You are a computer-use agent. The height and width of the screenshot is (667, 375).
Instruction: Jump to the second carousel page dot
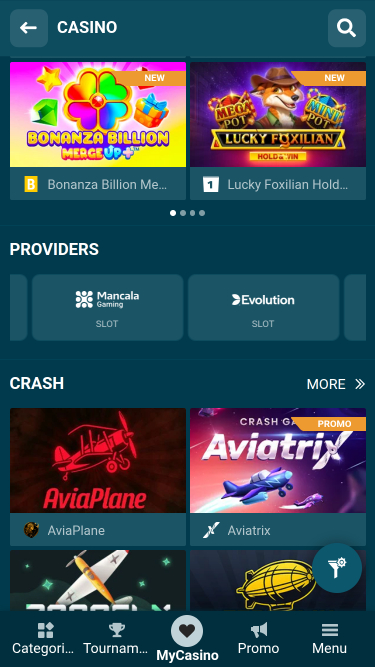point(183,213)
